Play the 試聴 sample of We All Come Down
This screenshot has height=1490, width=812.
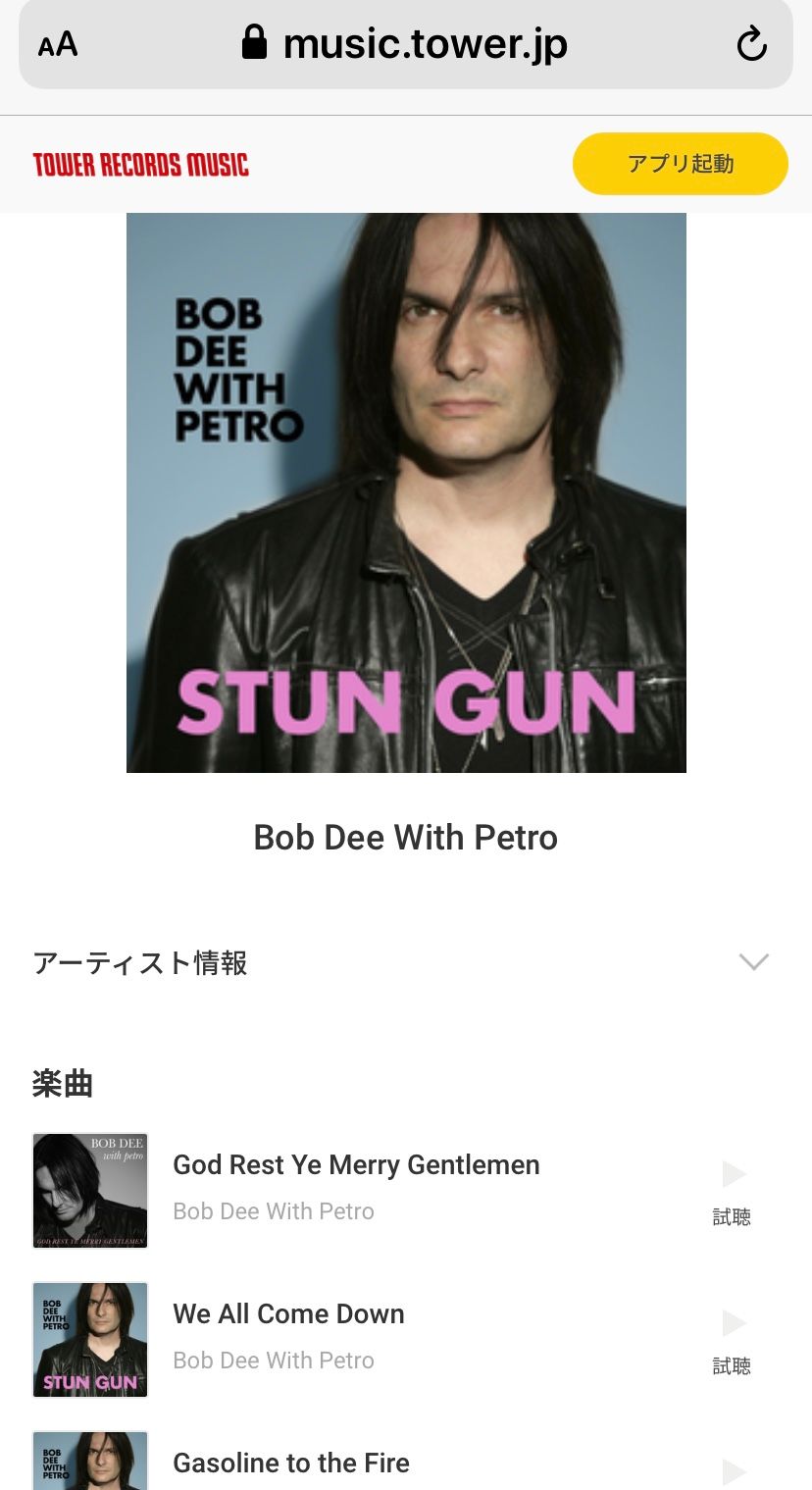pos(732,1339)
